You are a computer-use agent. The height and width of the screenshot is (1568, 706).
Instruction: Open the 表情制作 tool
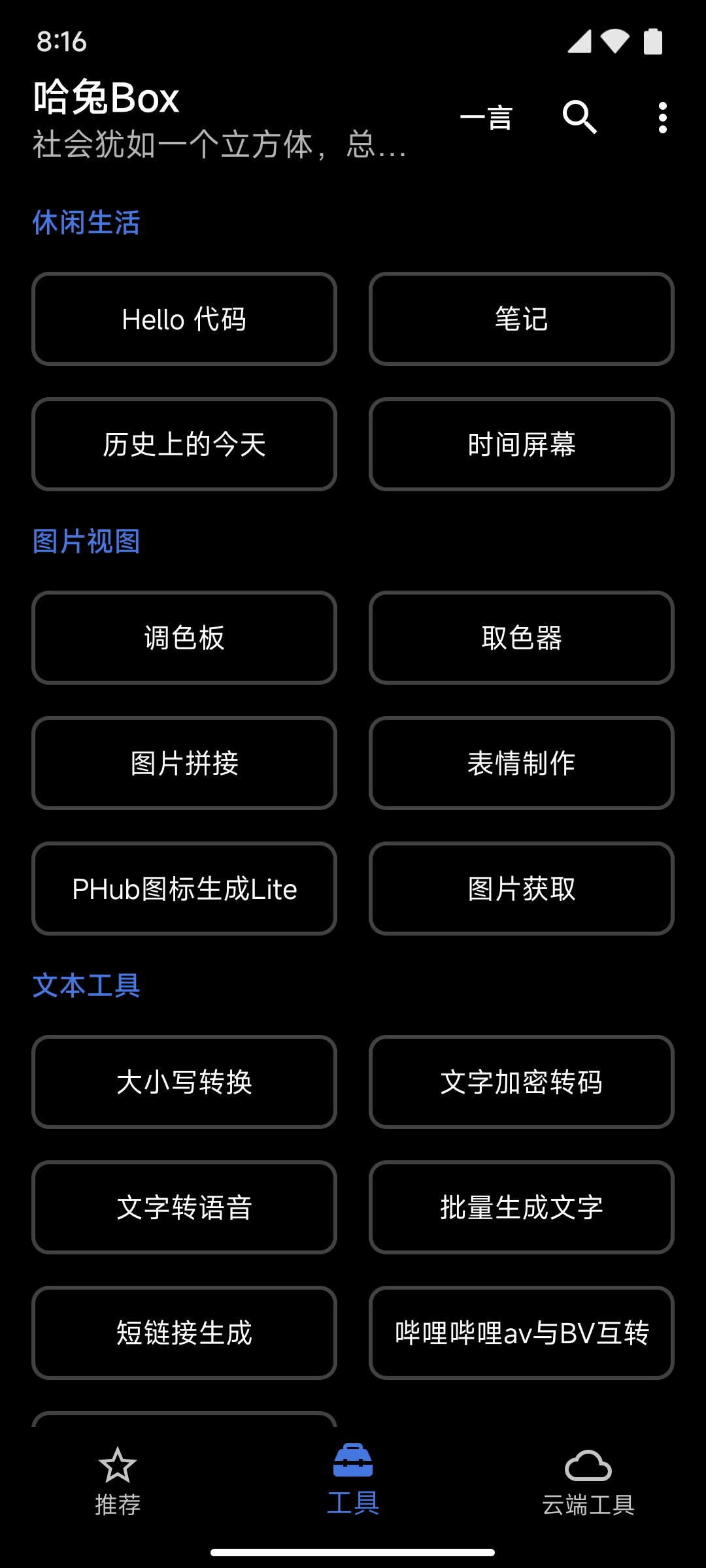pyautogui.click(x=522, y=763)
